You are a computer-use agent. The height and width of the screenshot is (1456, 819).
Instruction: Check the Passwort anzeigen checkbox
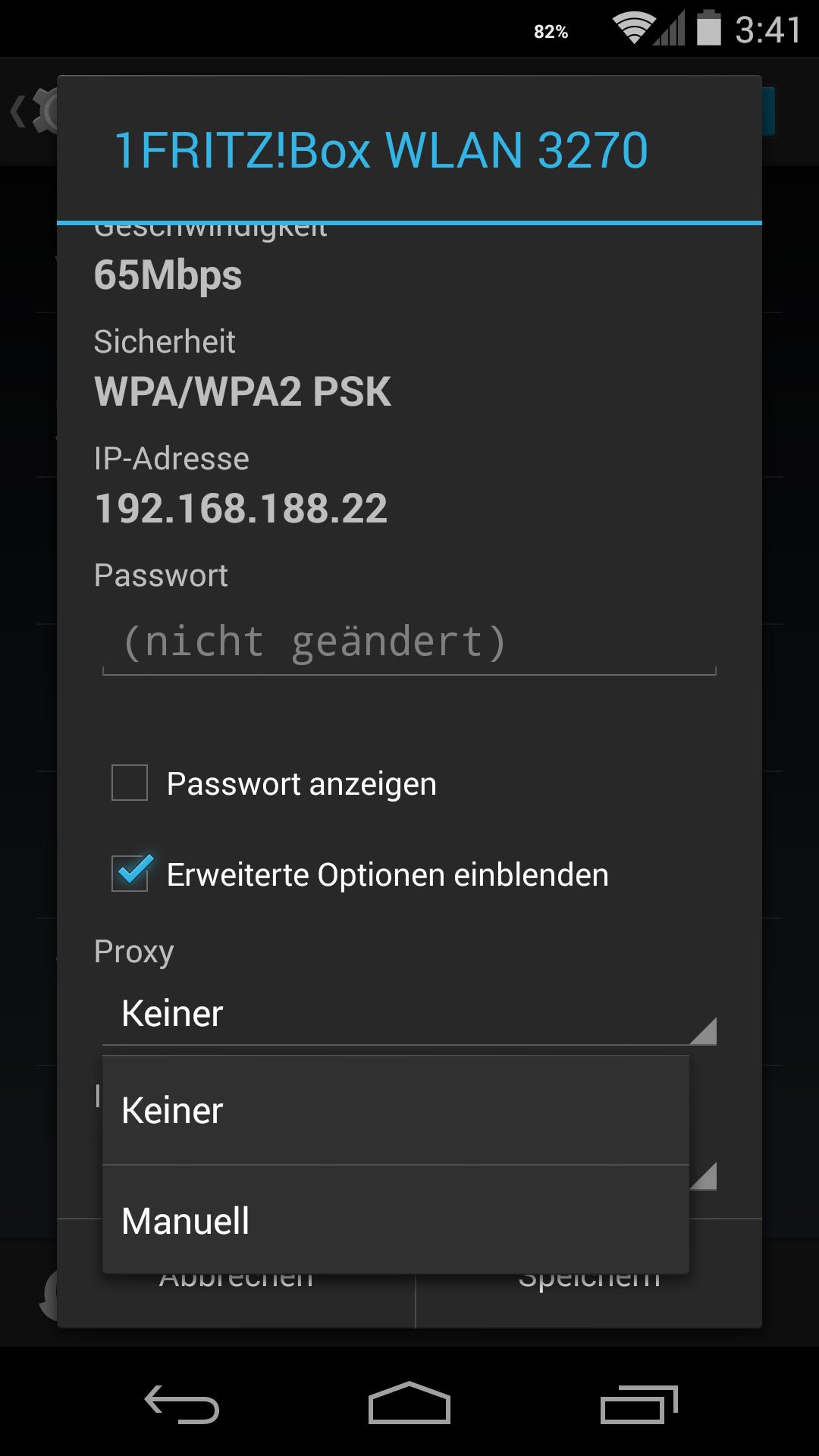130,783
